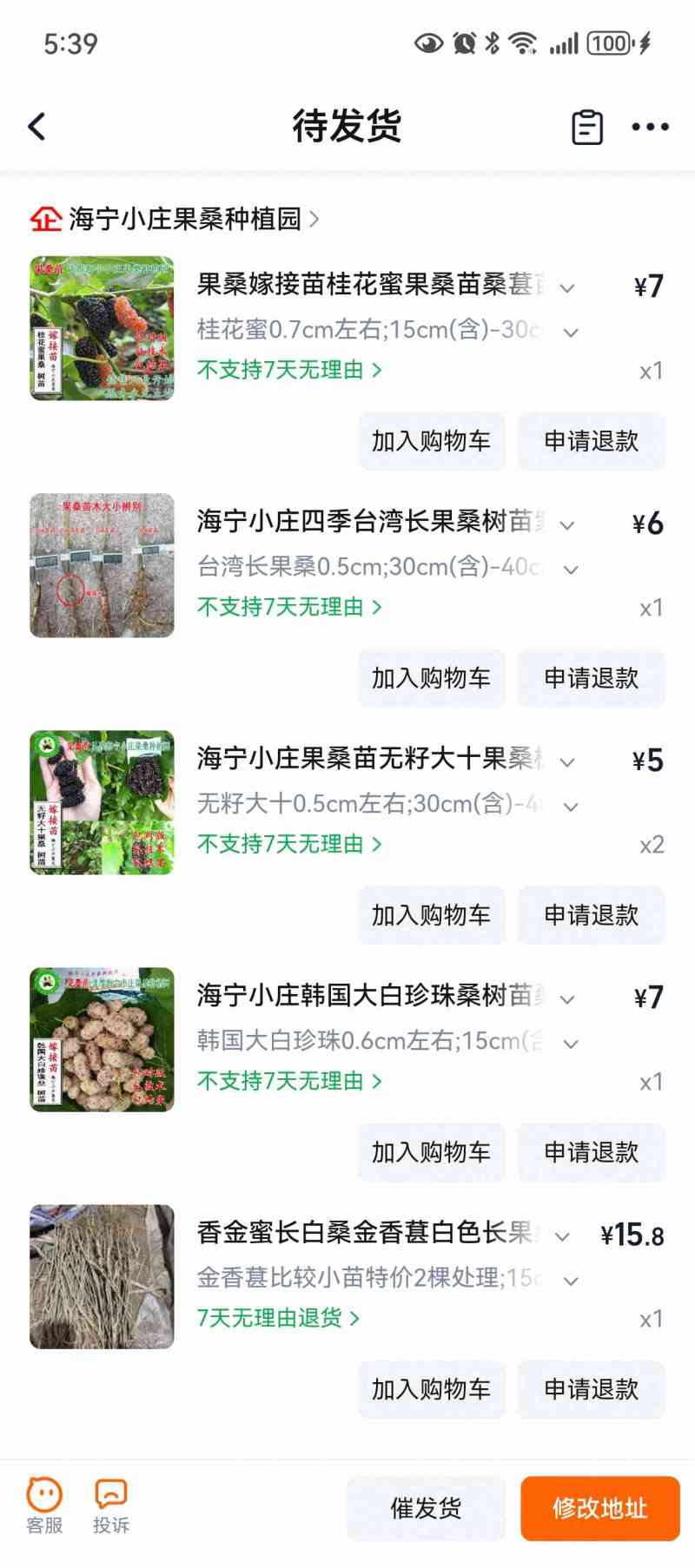Image resolution: width=695 pixels, height=1568 pixels.
Task: Open the 海宁小庄果桑种植园 store page
Action: point(184,219)
